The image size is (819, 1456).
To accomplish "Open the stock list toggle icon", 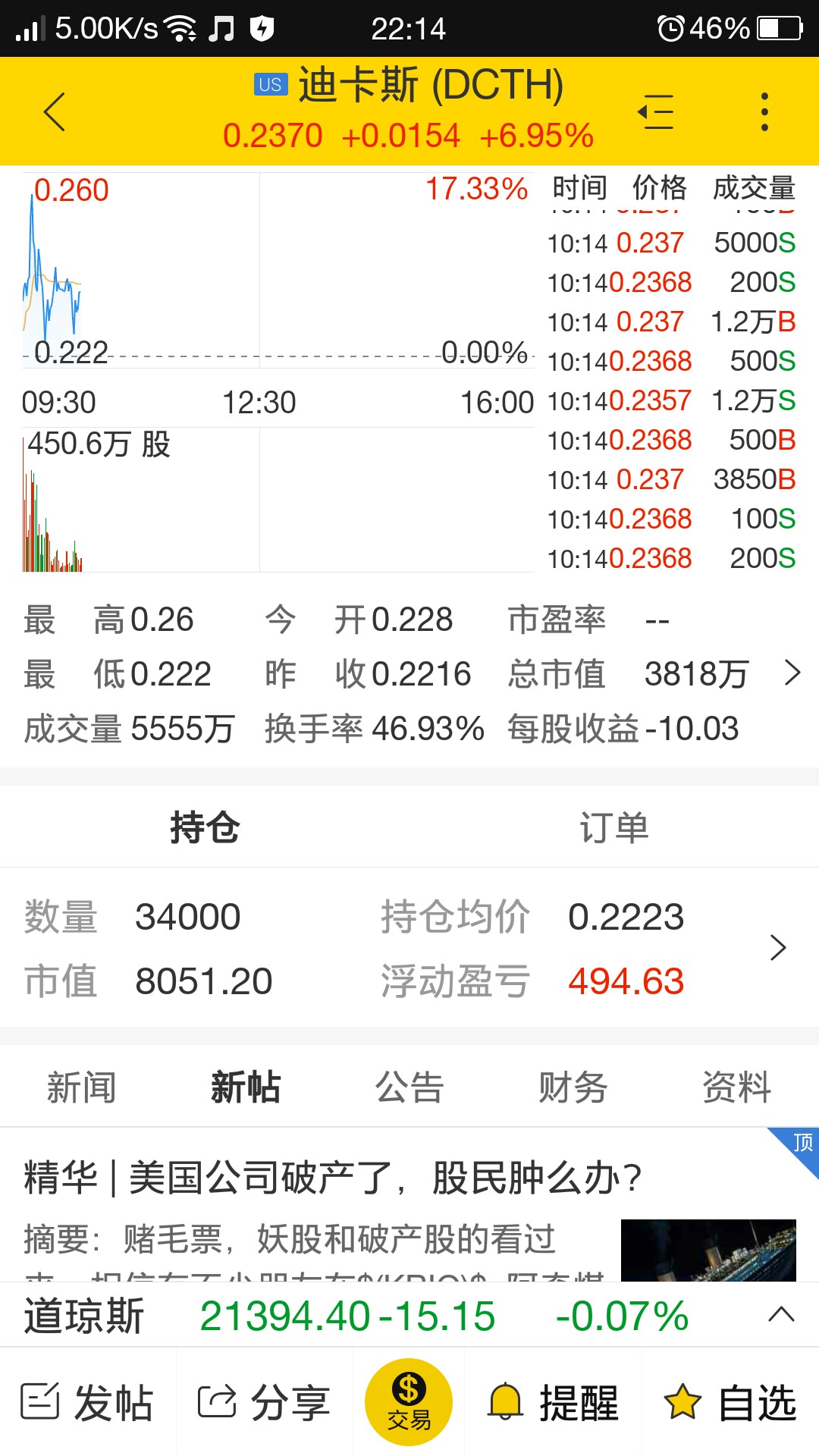I will (657, 112).
